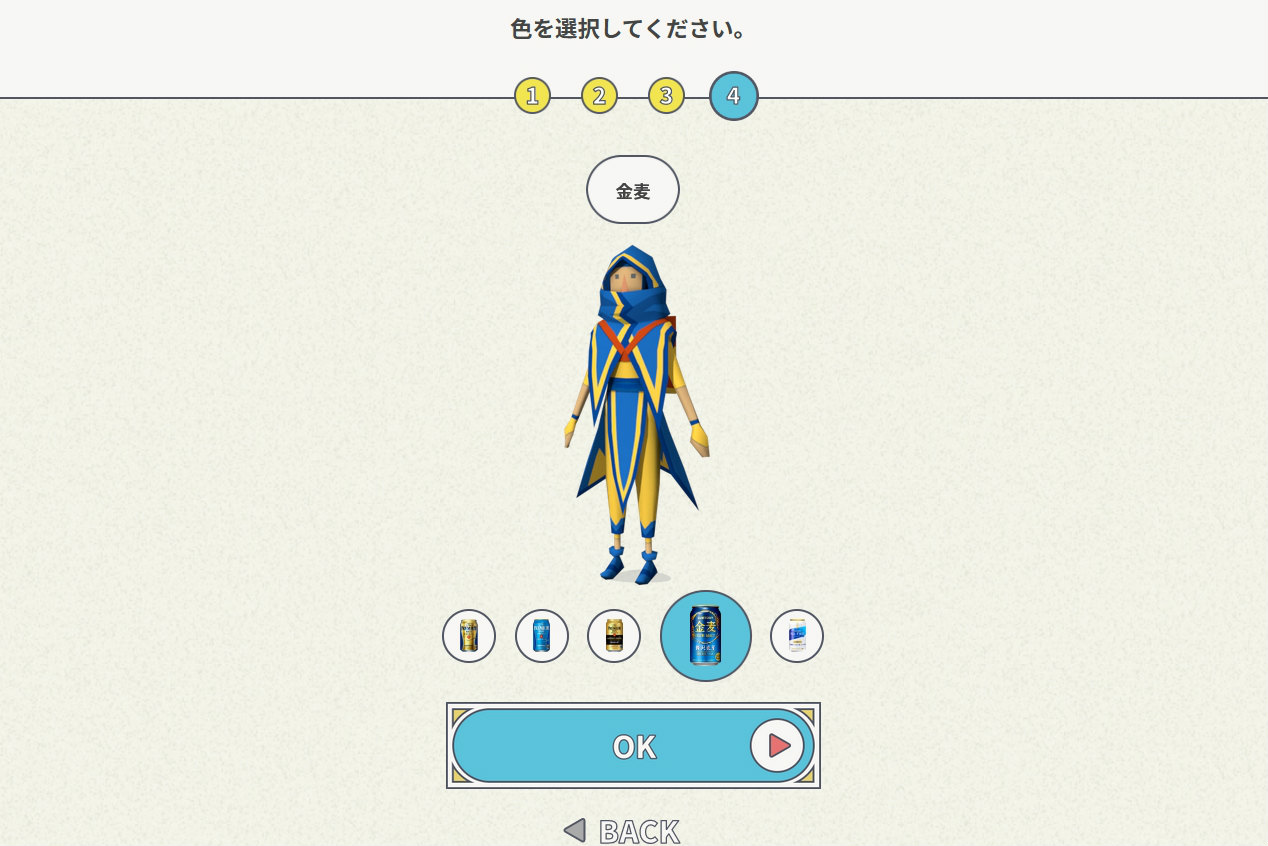Confirm the color with the OK button
Screen dimensions: 1268x846
pos(633,746)
